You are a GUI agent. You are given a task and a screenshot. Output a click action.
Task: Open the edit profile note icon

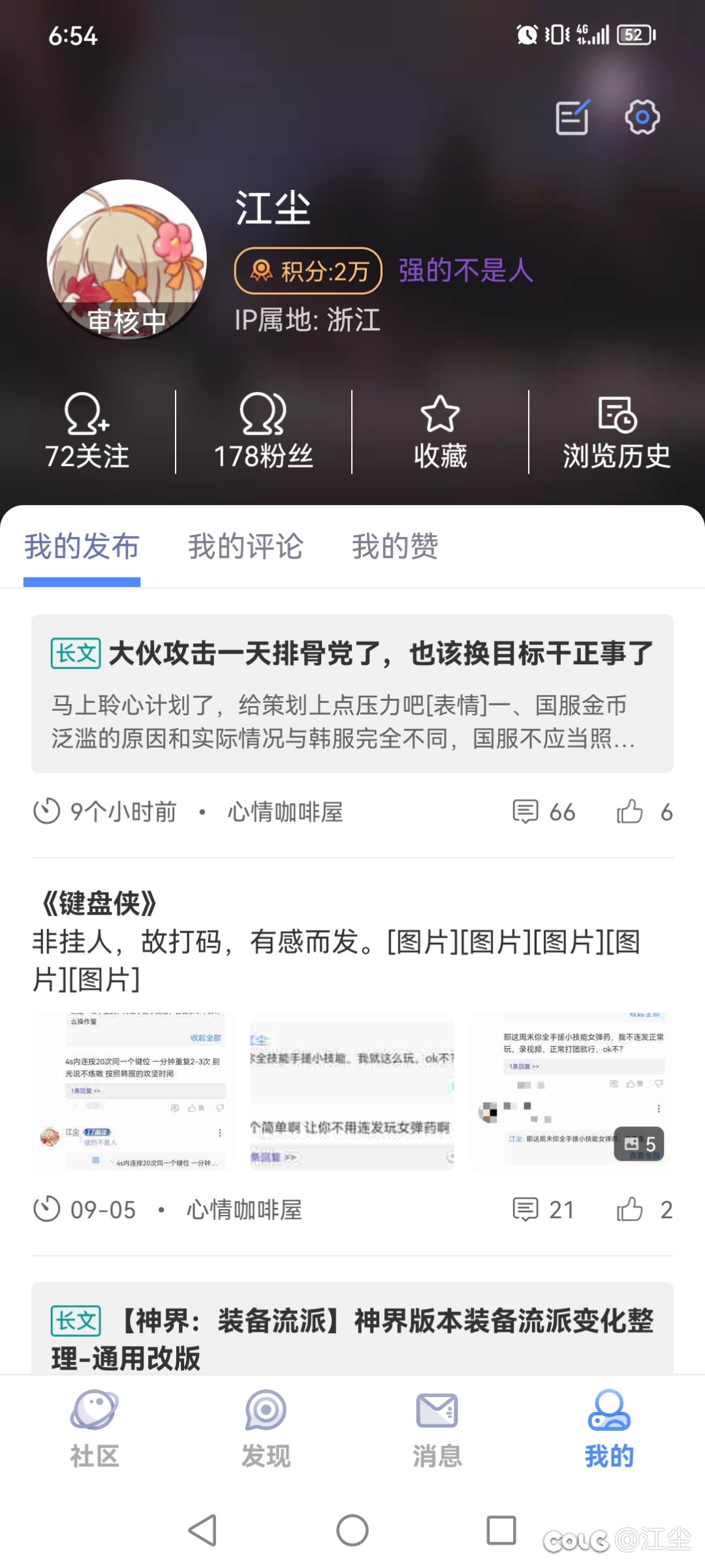[x=573, y=117]
